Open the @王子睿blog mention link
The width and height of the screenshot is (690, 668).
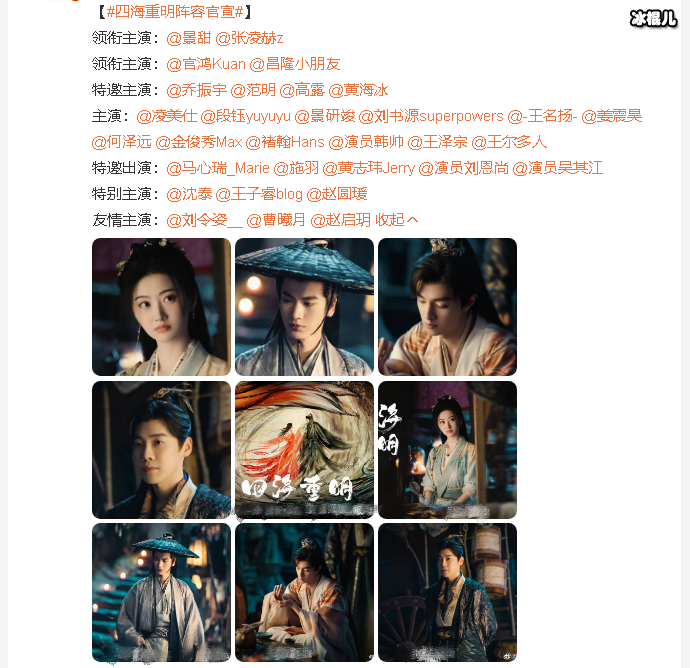tap(260, 194)
